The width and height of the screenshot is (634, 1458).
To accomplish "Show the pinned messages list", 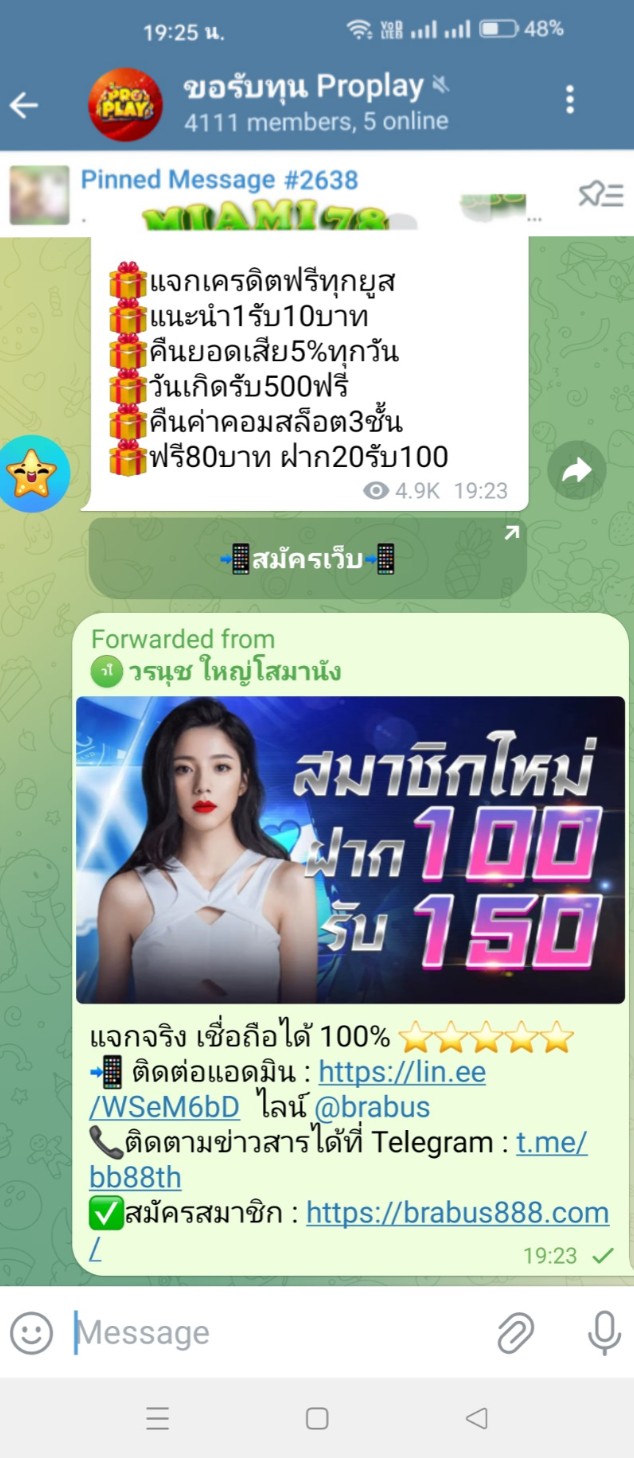I will (x=600, y=195).
